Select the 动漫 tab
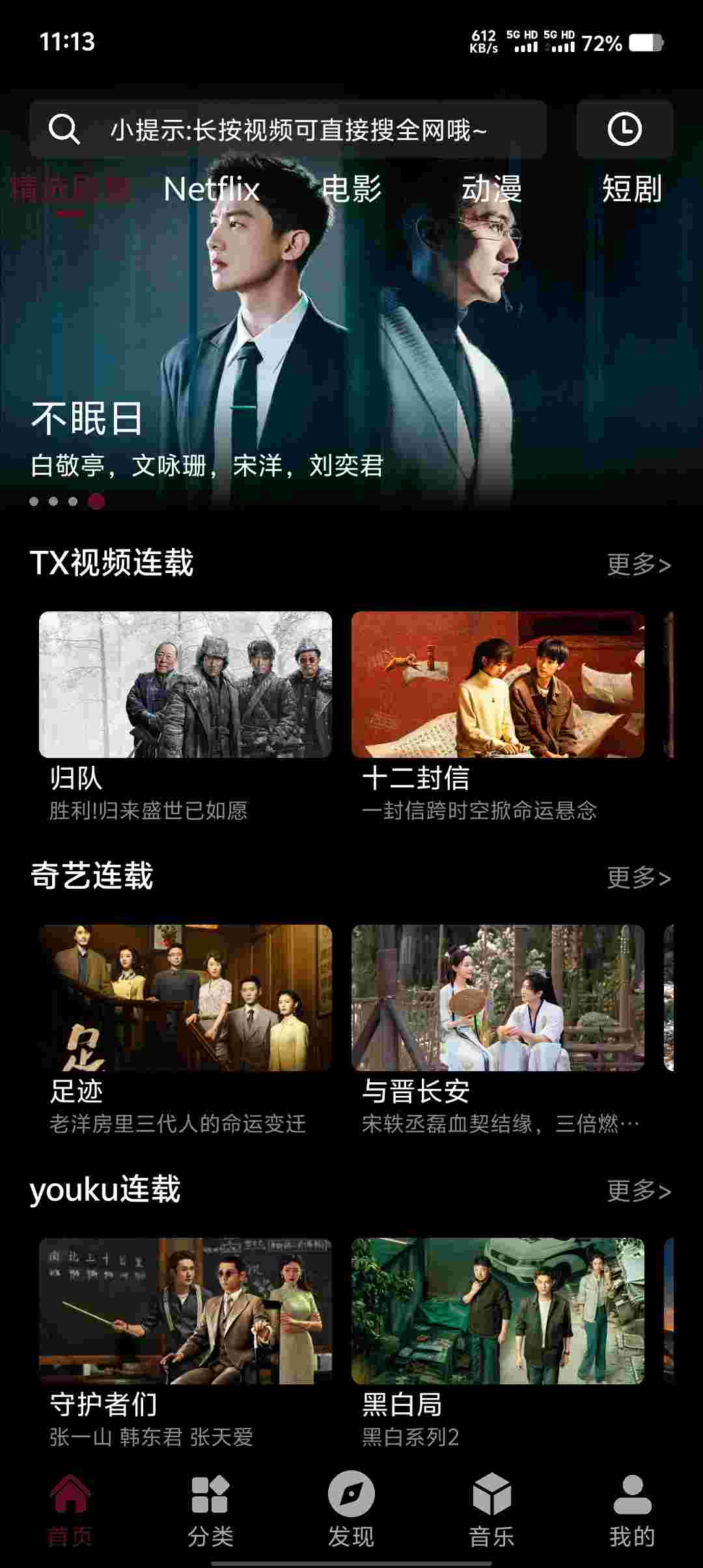 (491, 189)
